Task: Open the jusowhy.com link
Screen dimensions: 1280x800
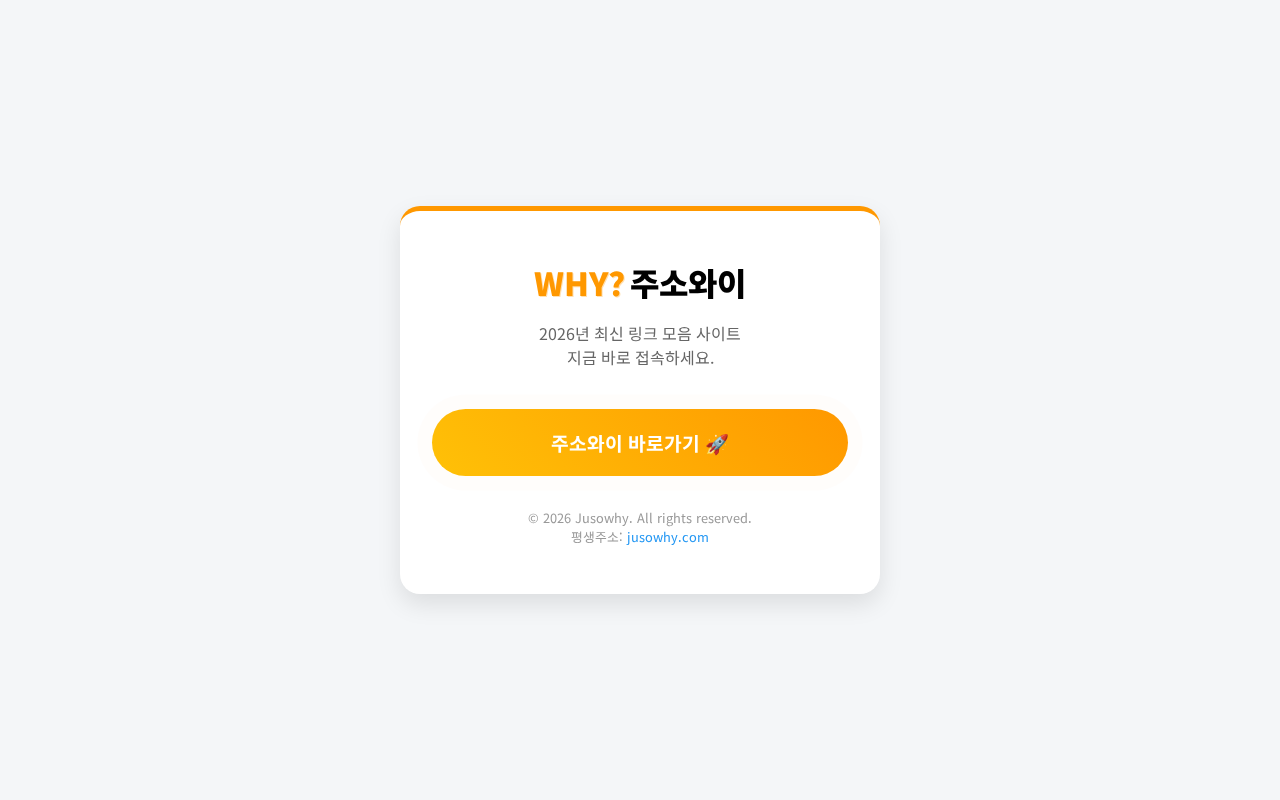Action: (x=667, y=538)
